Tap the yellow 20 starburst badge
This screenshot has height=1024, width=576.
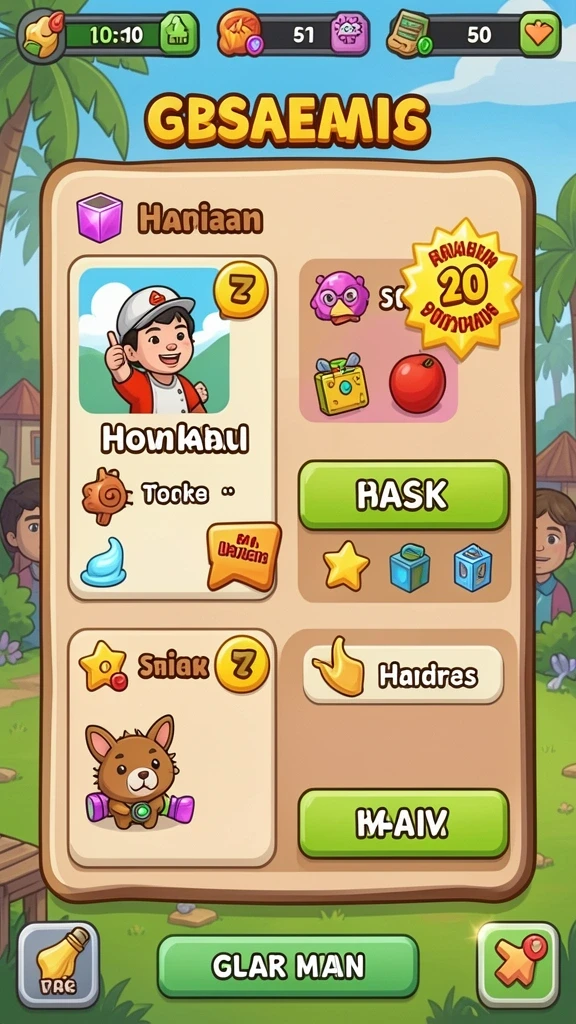[462, 288]
